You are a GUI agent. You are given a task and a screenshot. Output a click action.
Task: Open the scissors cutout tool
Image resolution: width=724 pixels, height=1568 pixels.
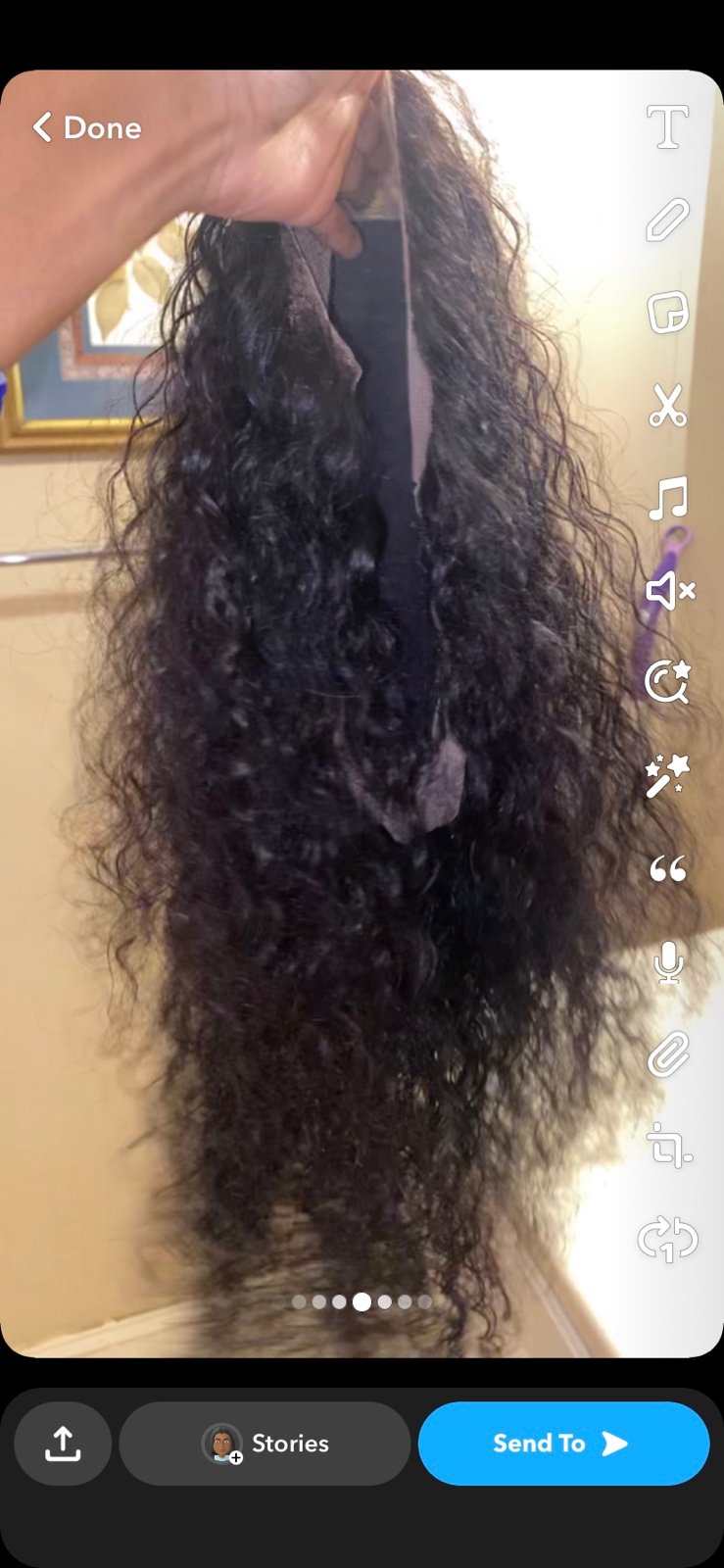(x=667, y=405)
